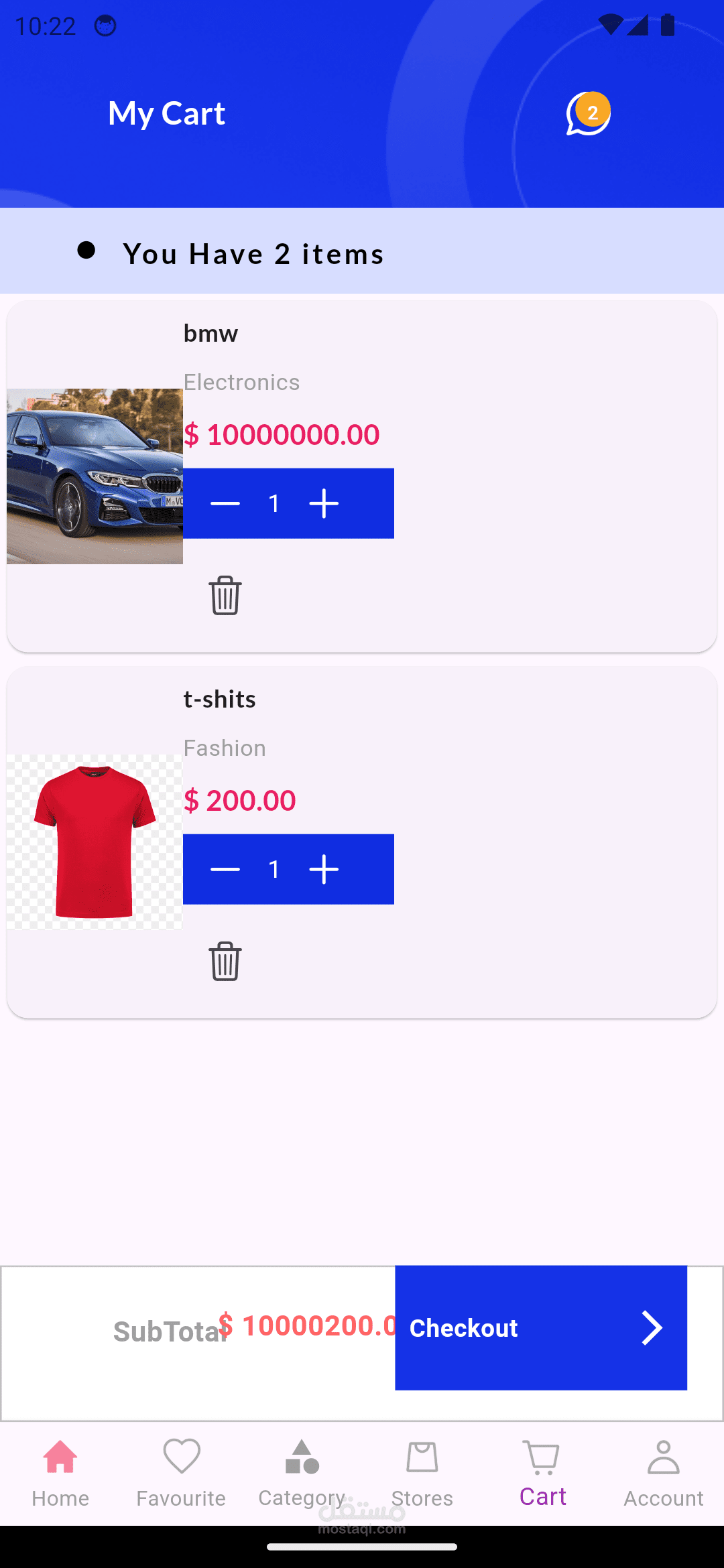This screenshot has width=724, height=1568.
Task: Delete bmw from the cart
Action: (225, 595)
